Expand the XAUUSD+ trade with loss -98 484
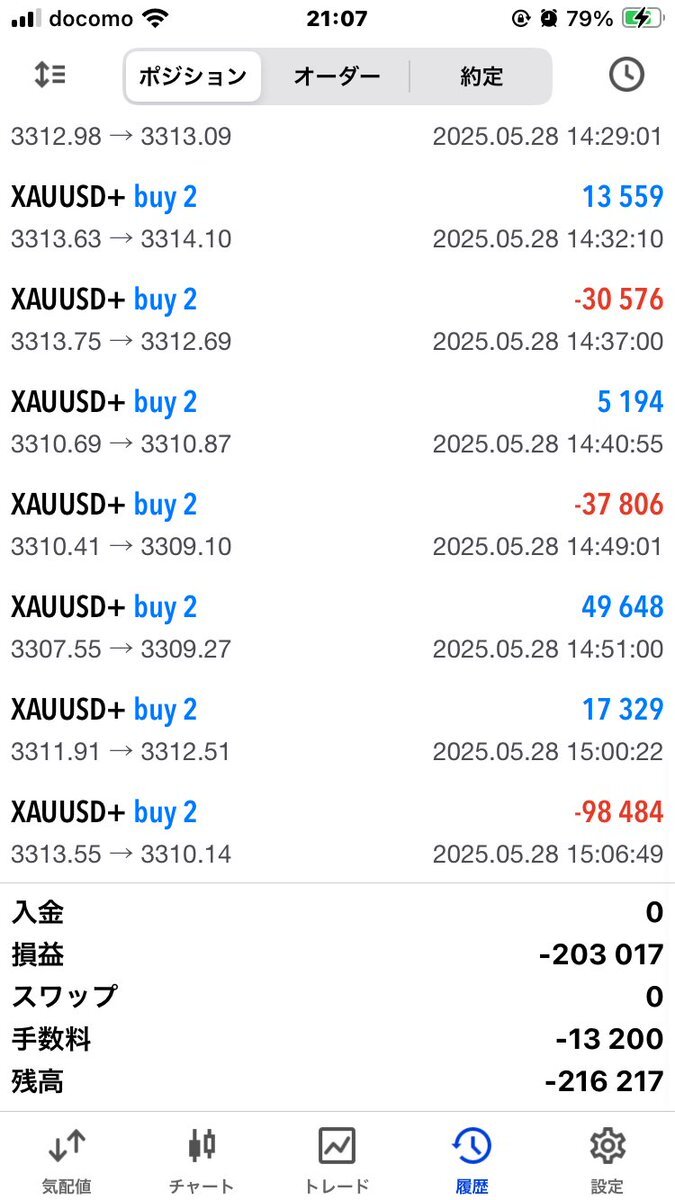675x1200 pixels. [337, 832]
